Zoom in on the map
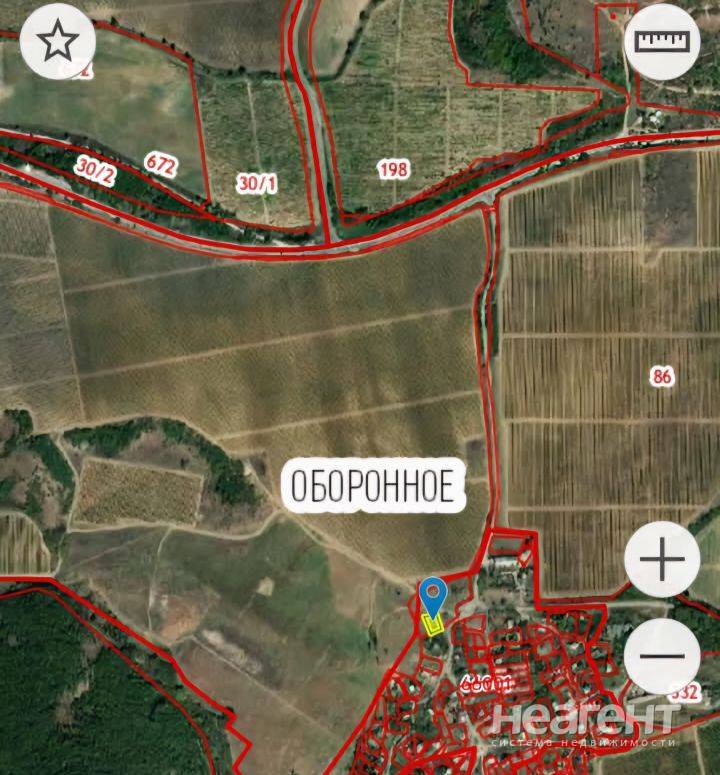 pos(662,559)
